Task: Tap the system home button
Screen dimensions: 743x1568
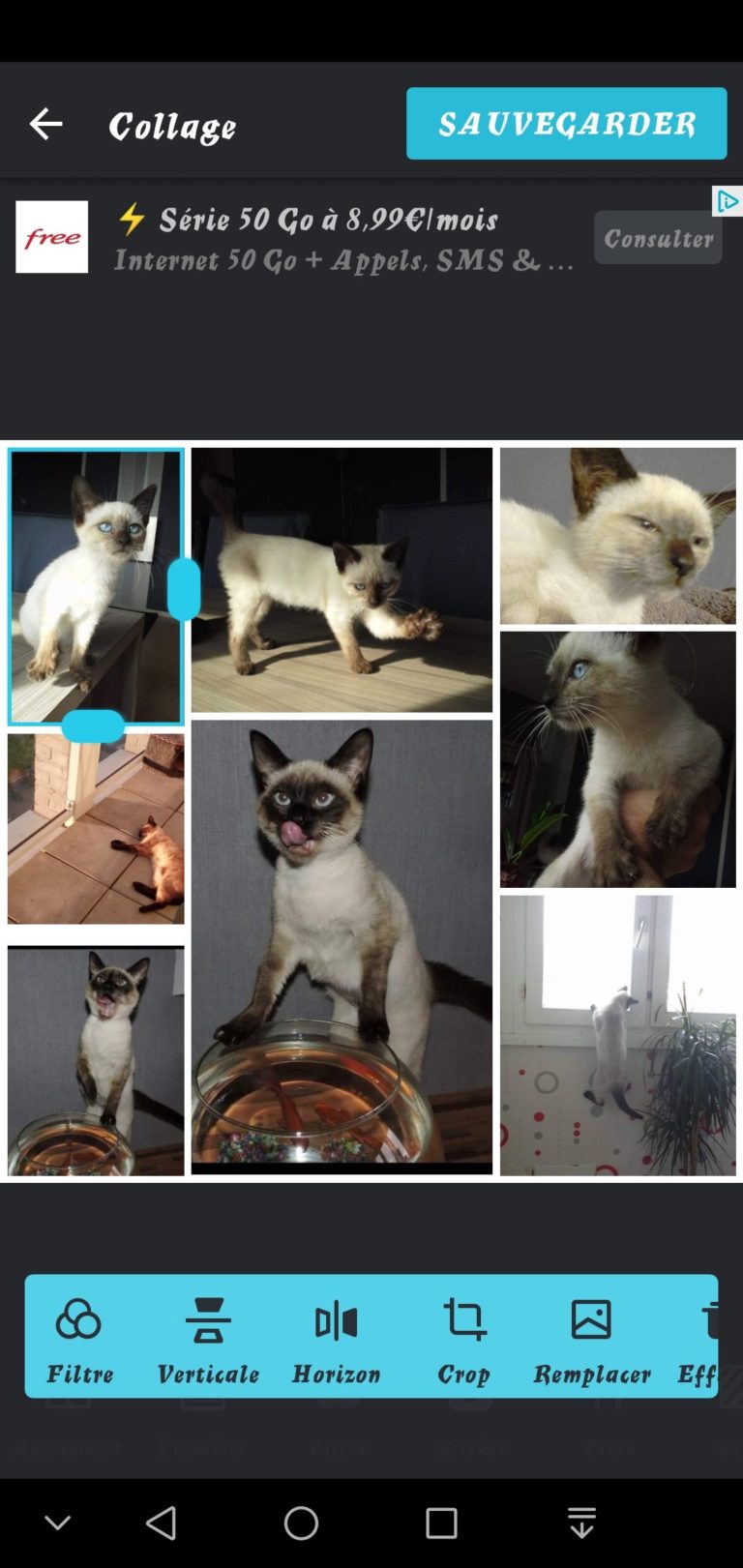Action: click(x=301, y=1523)
